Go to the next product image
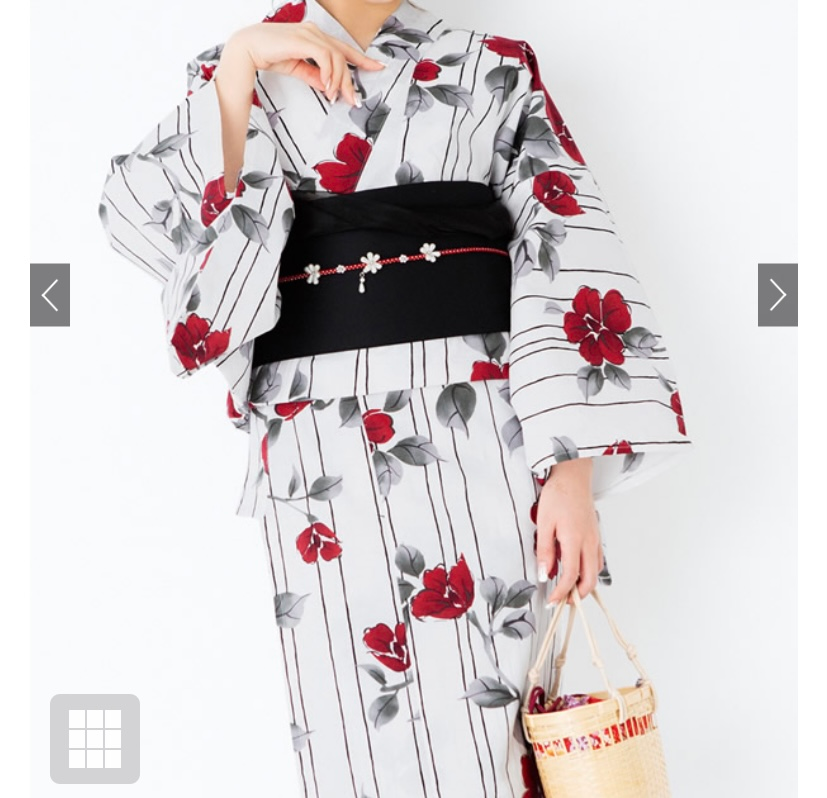827x798 pixels. 777,295
